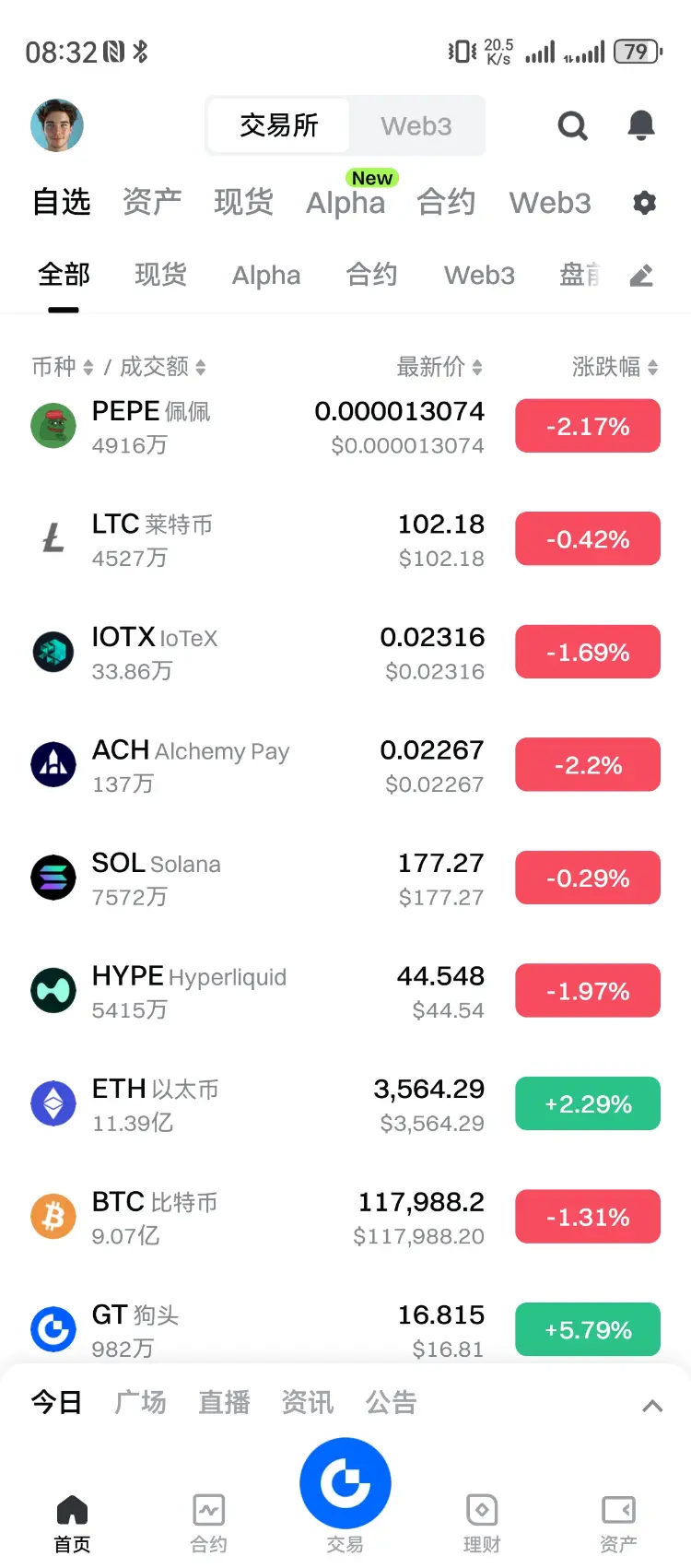
Task: Open the SOL Solana row
Action: (x=345, y=878)
